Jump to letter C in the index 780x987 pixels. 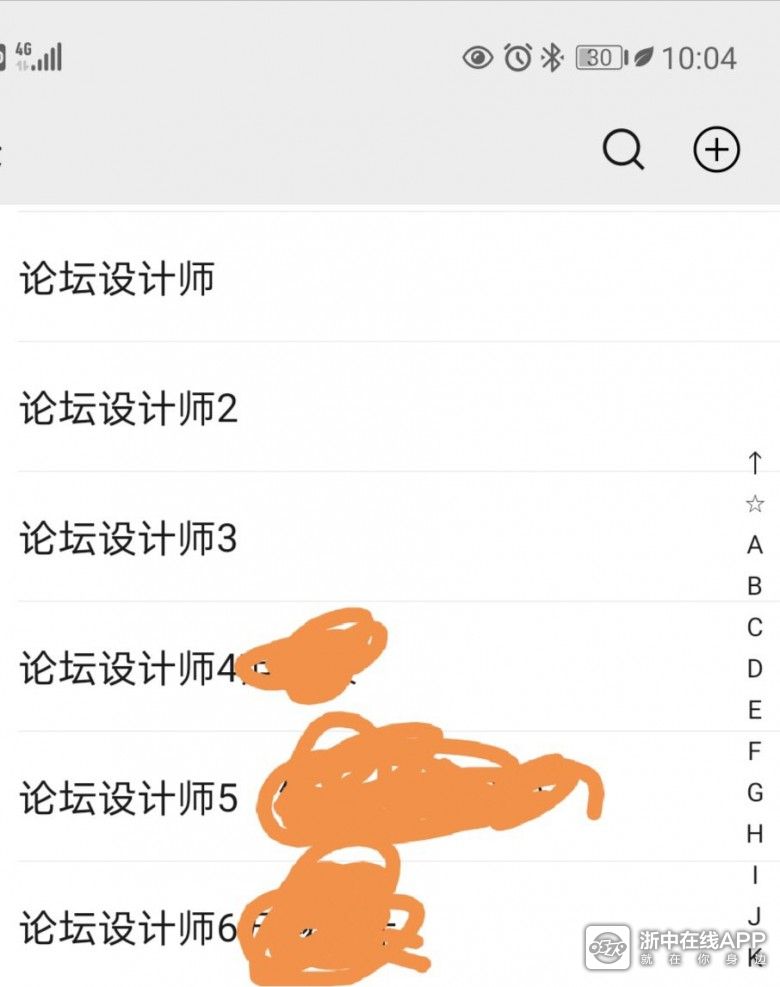(x=755, y=627)
